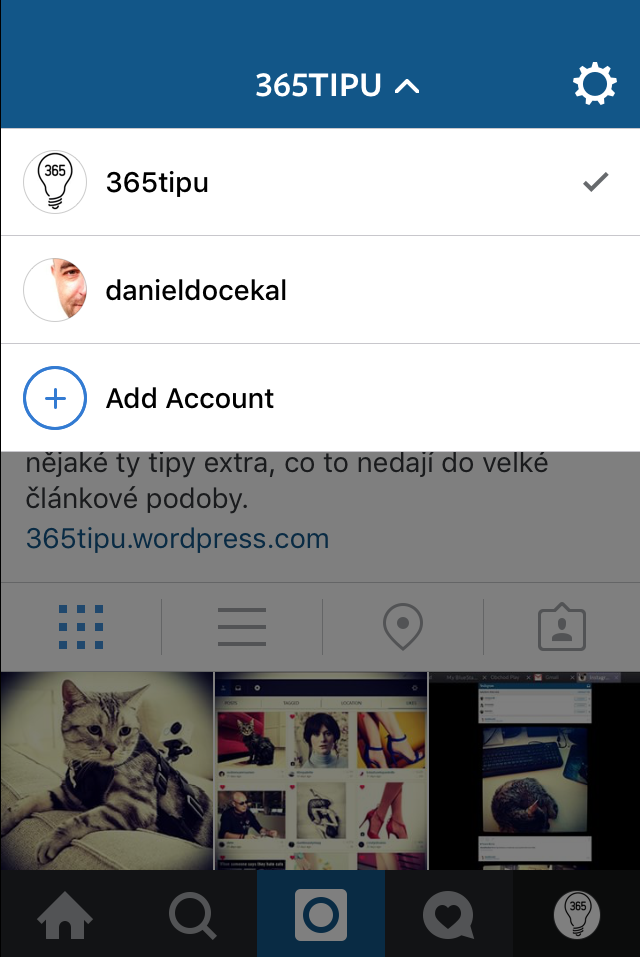The height and width of the screenshot is (957, 640).
Task: Switch to grid view of posts
Action: [x=81, y=627]
